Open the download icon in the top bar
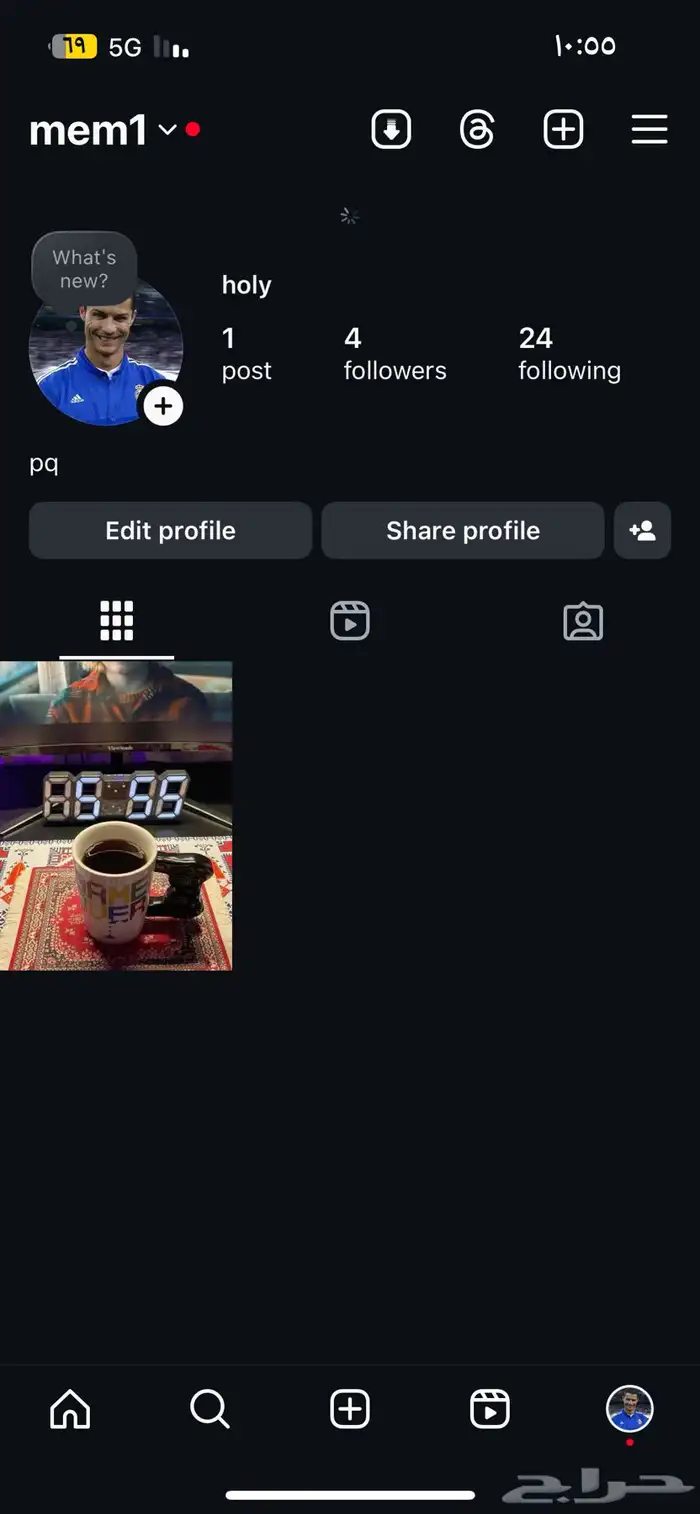 point(391,130)
